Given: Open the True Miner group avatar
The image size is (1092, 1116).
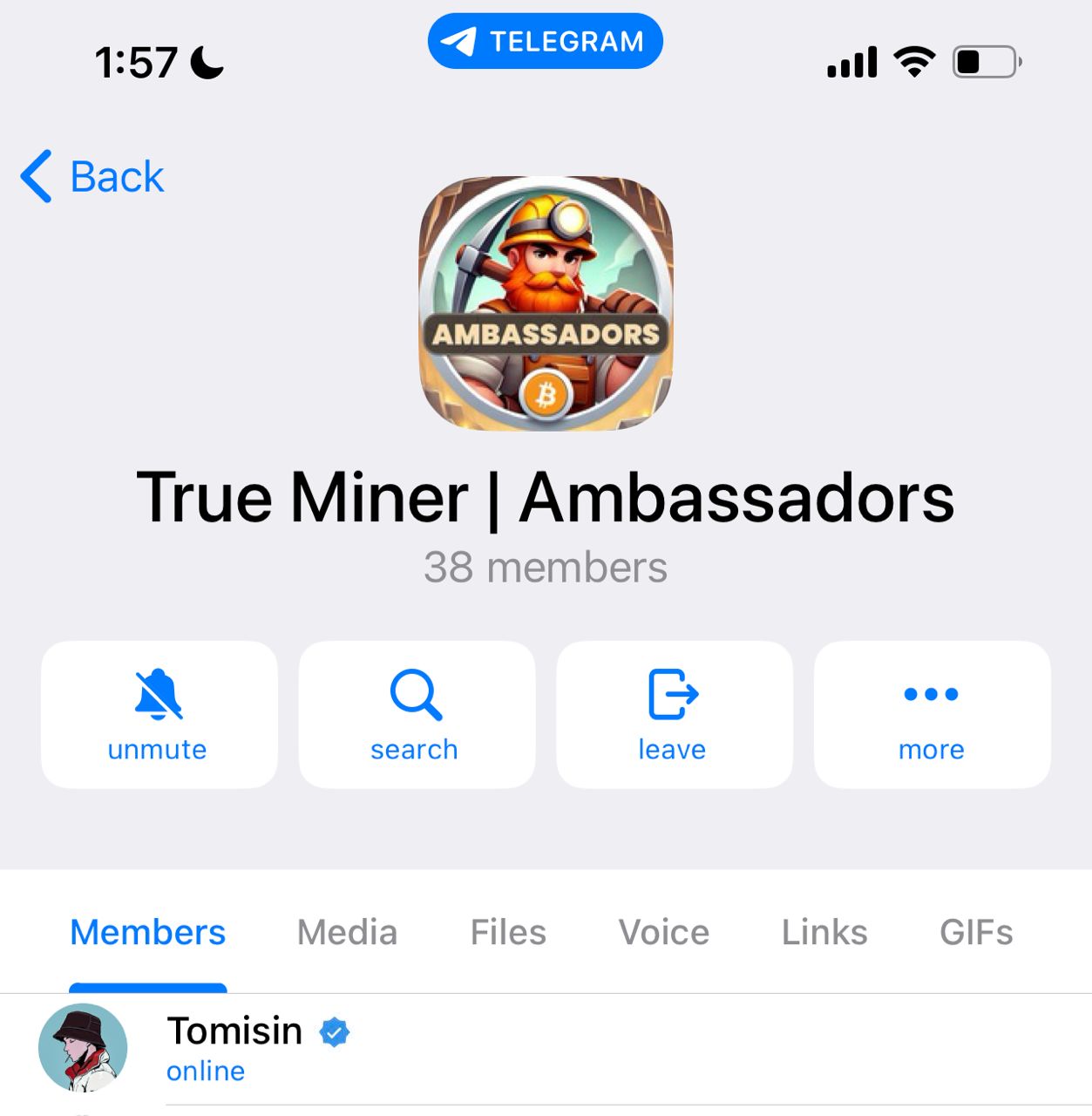Looking at the screenshot, I should pyautogui.click(x=546, y=303).
